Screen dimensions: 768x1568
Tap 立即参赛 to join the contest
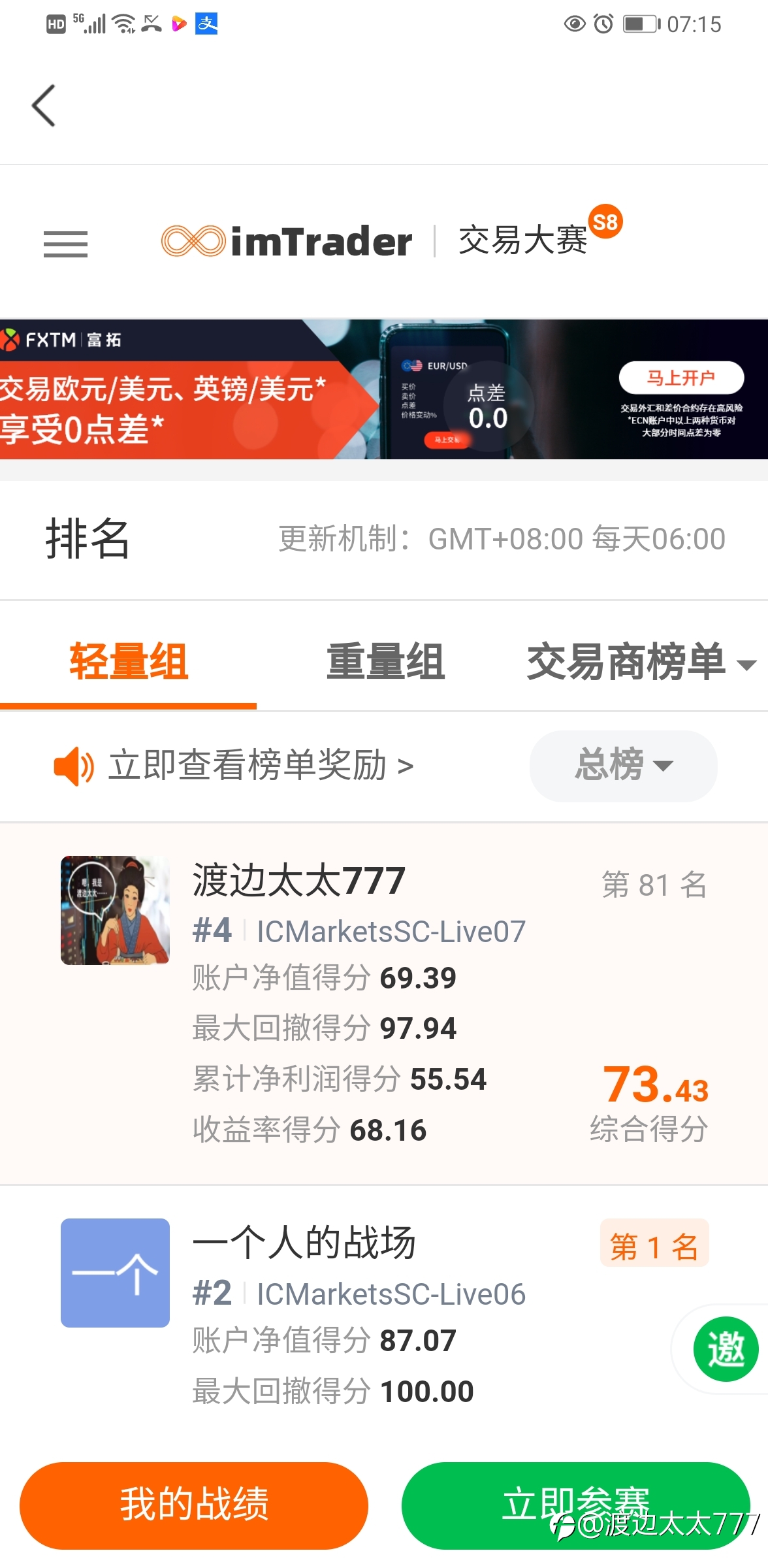coord(575,1505)
